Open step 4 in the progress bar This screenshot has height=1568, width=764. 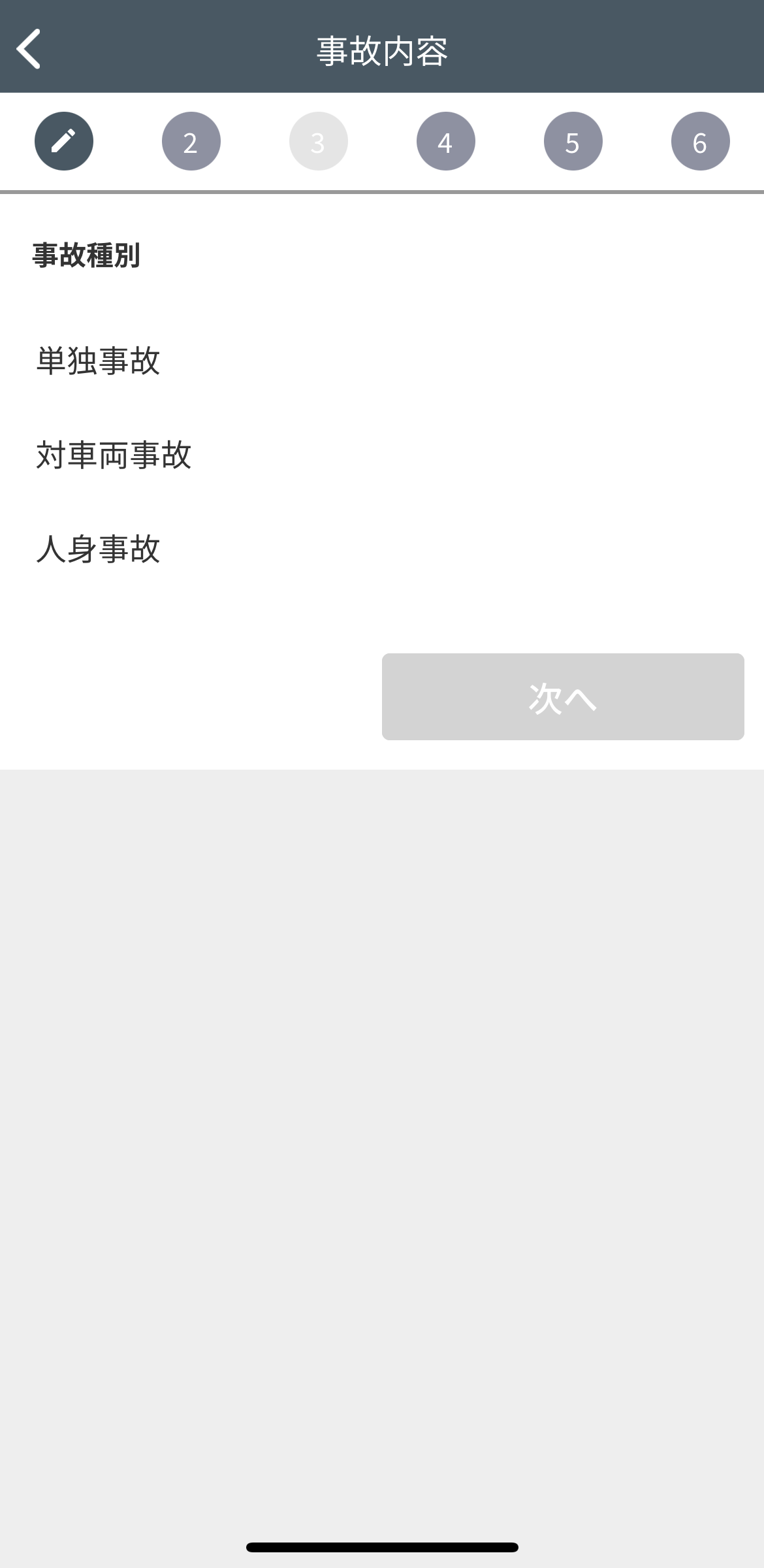tap(446, 141)
